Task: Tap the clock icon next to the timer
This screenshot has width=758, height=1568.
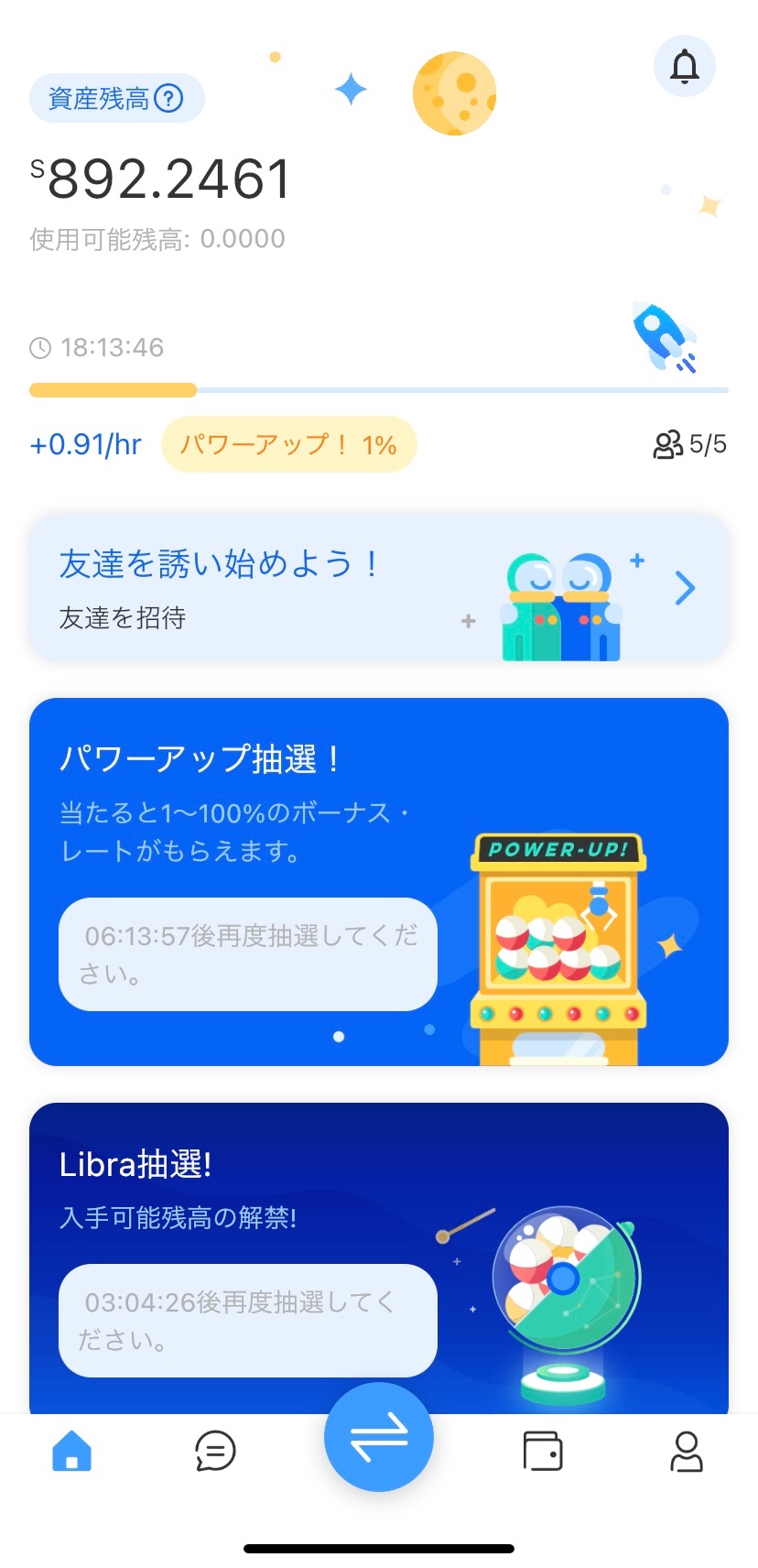Action: (40, 347)
